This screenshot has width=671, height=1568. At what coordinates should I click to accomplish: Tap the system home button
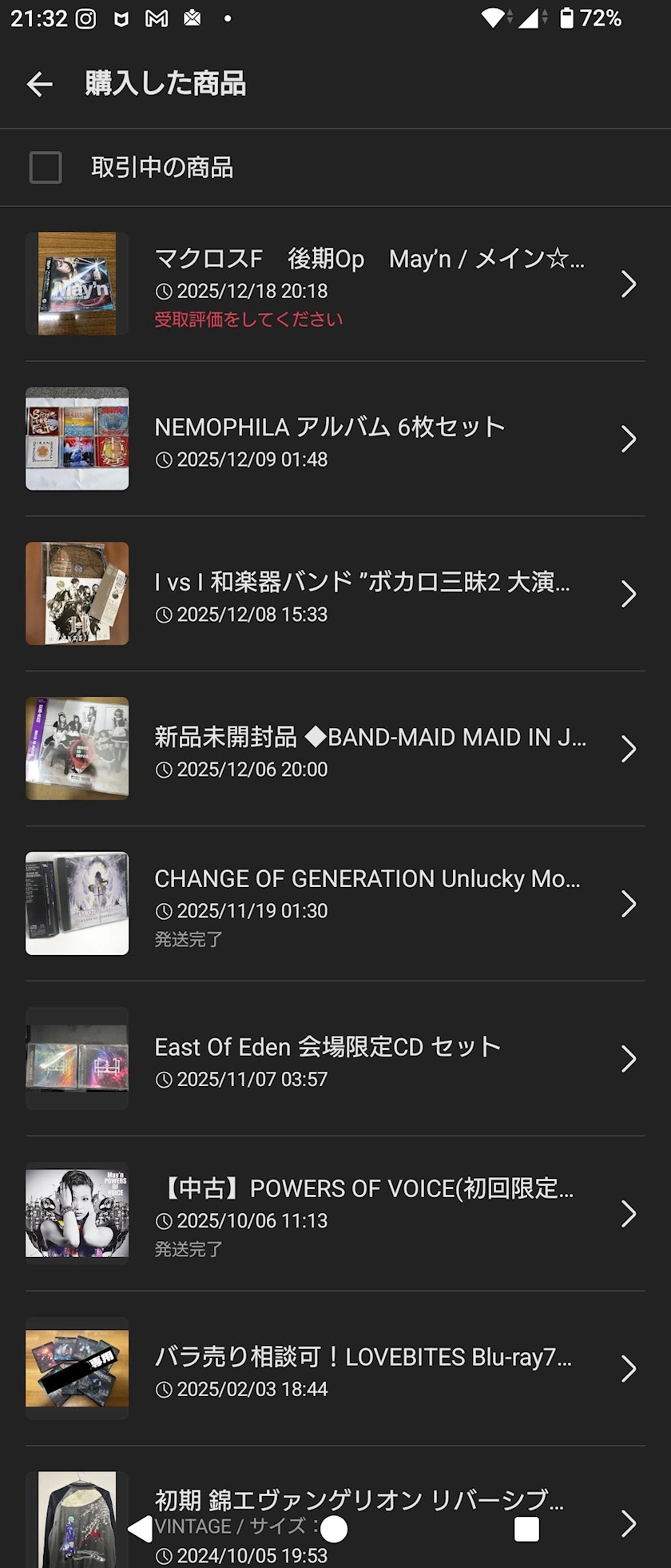334,1530
